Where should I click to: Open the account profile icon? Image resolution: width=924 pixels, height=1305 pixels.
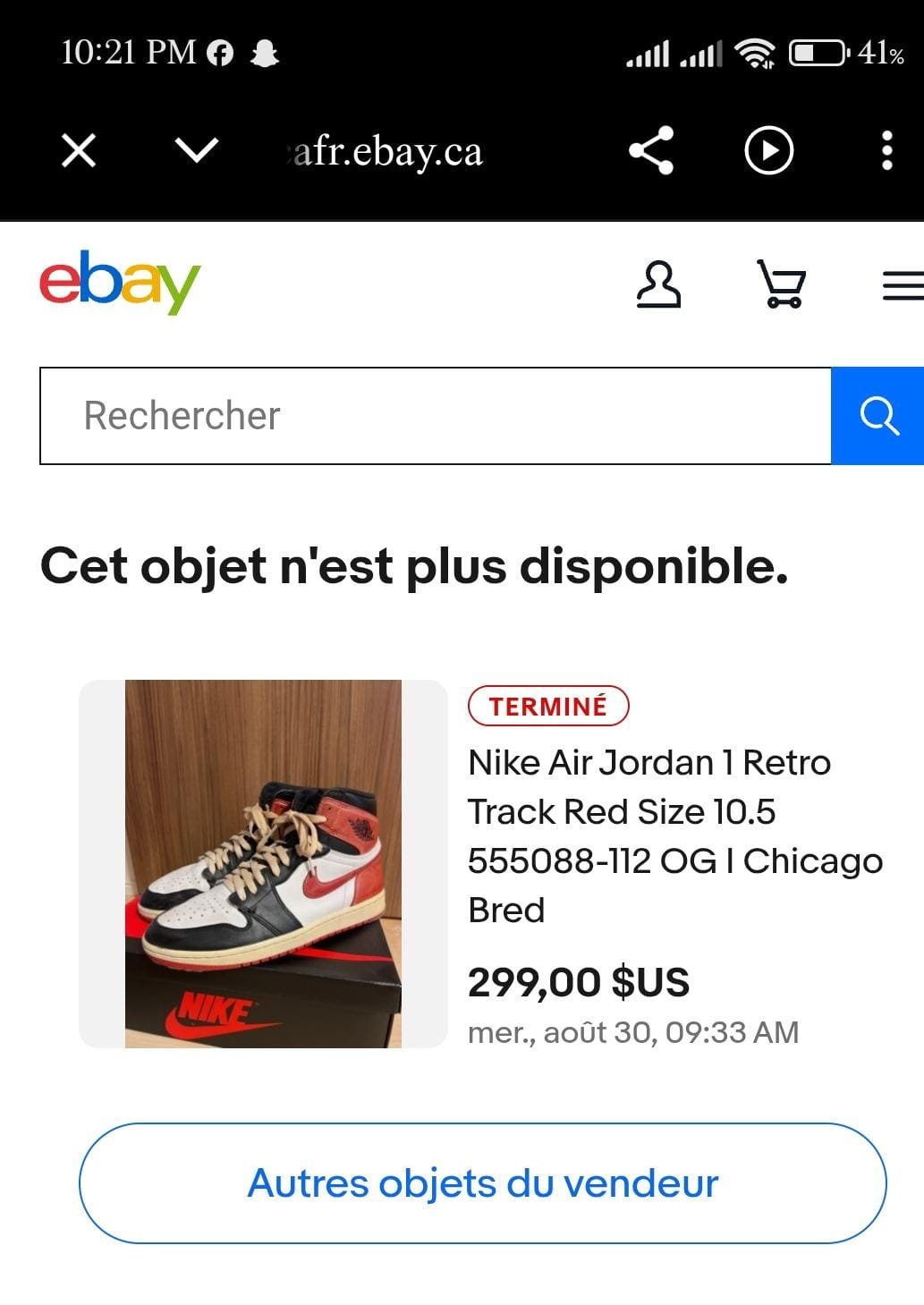pos(658,284)
